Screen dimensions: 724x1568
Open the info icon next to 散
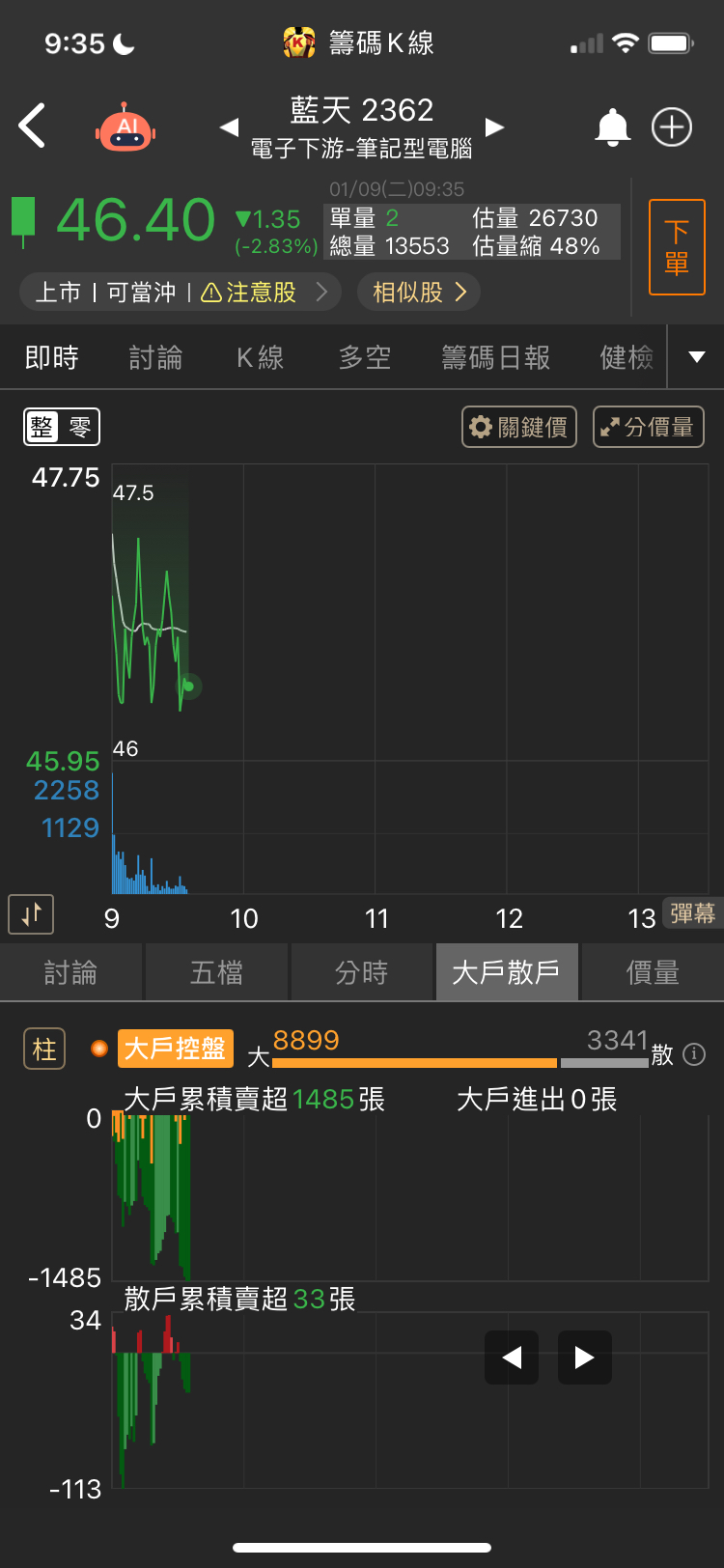693,1054
